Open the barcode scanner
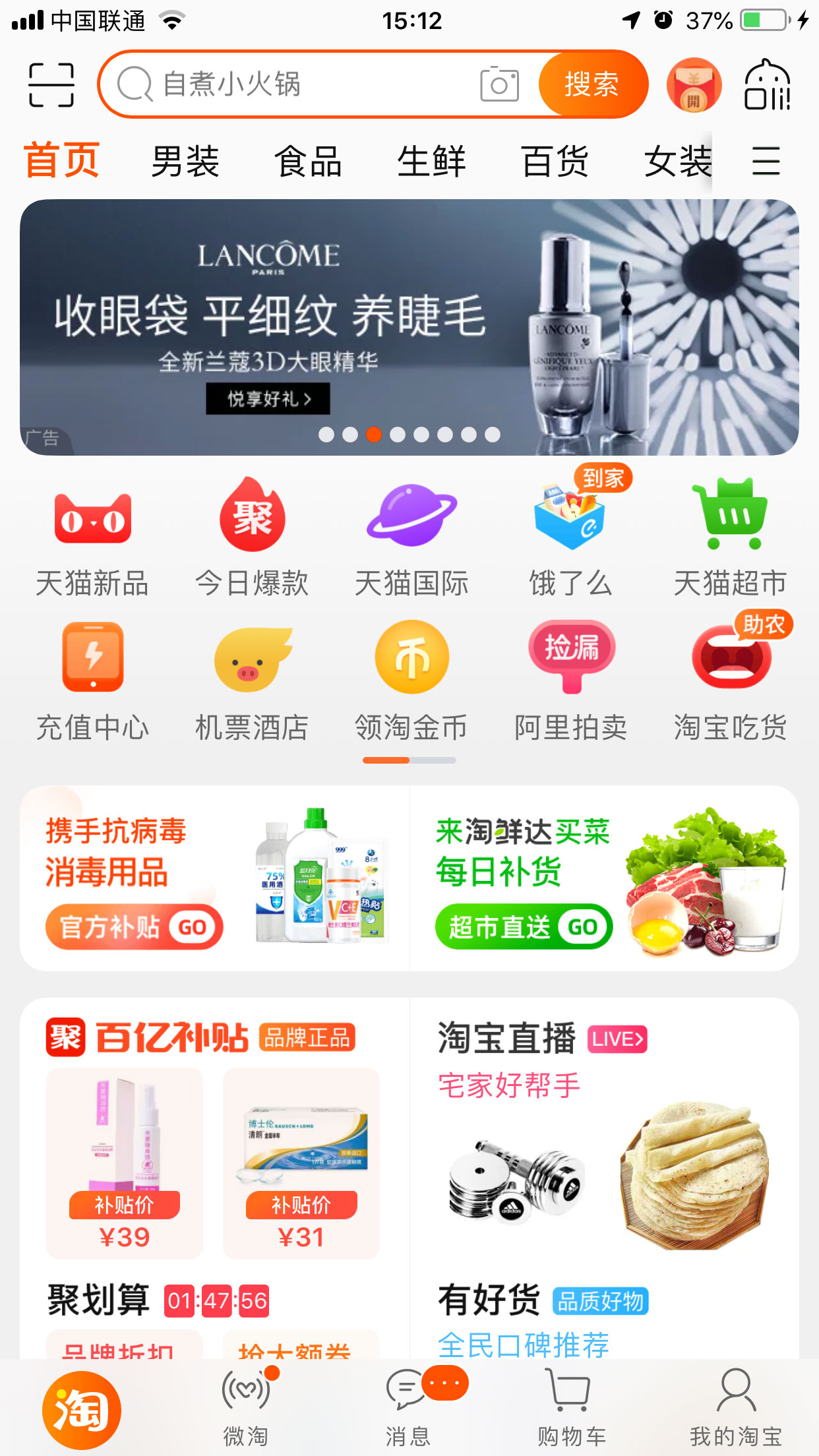The image size is (819, 1456). [50, 84]
